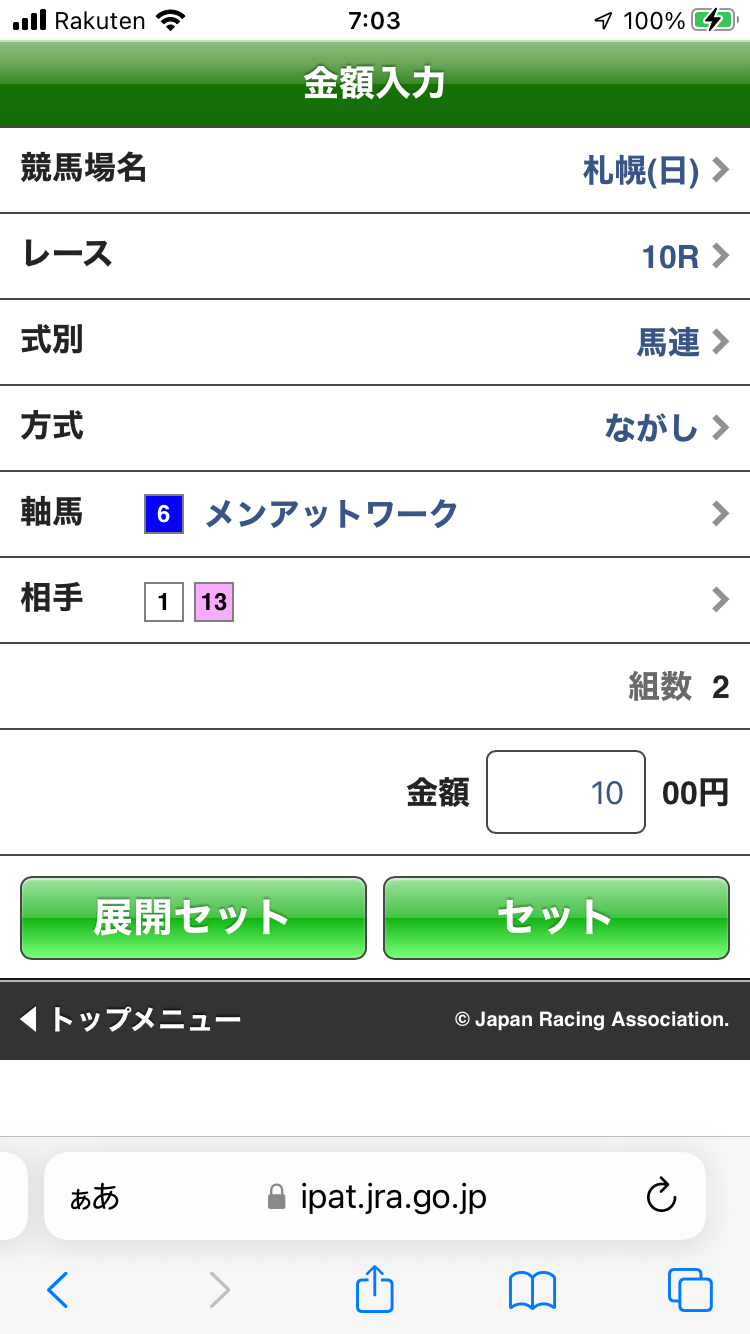Open the レース 10R race selector
The width and height of the screenshot is (750, 1334).
pos(375,256)
